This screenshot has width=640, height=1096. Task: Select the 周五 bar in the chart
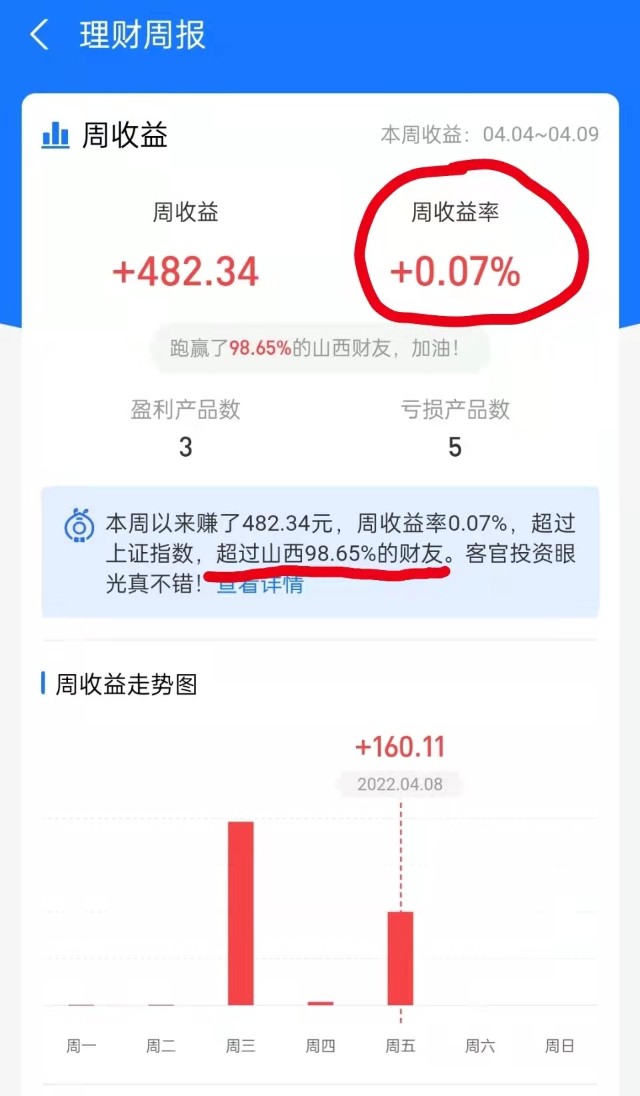tap(400, 957)
